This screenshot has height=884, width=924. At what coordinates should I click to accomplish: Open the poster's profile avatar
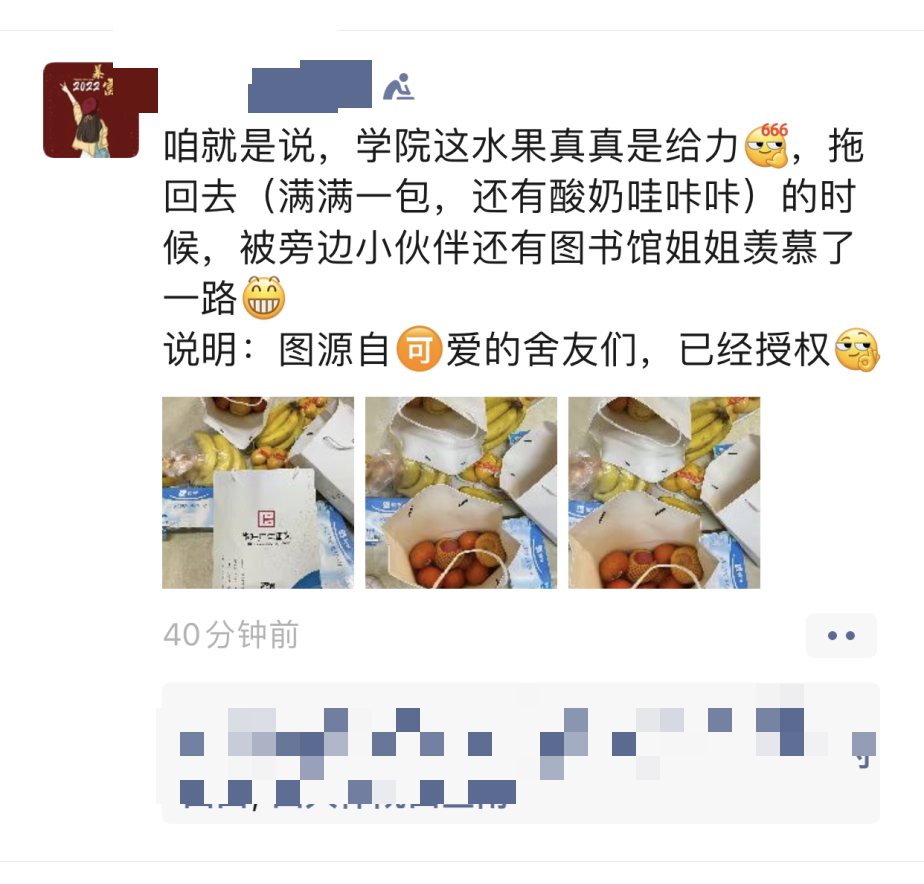coord(91,109)
